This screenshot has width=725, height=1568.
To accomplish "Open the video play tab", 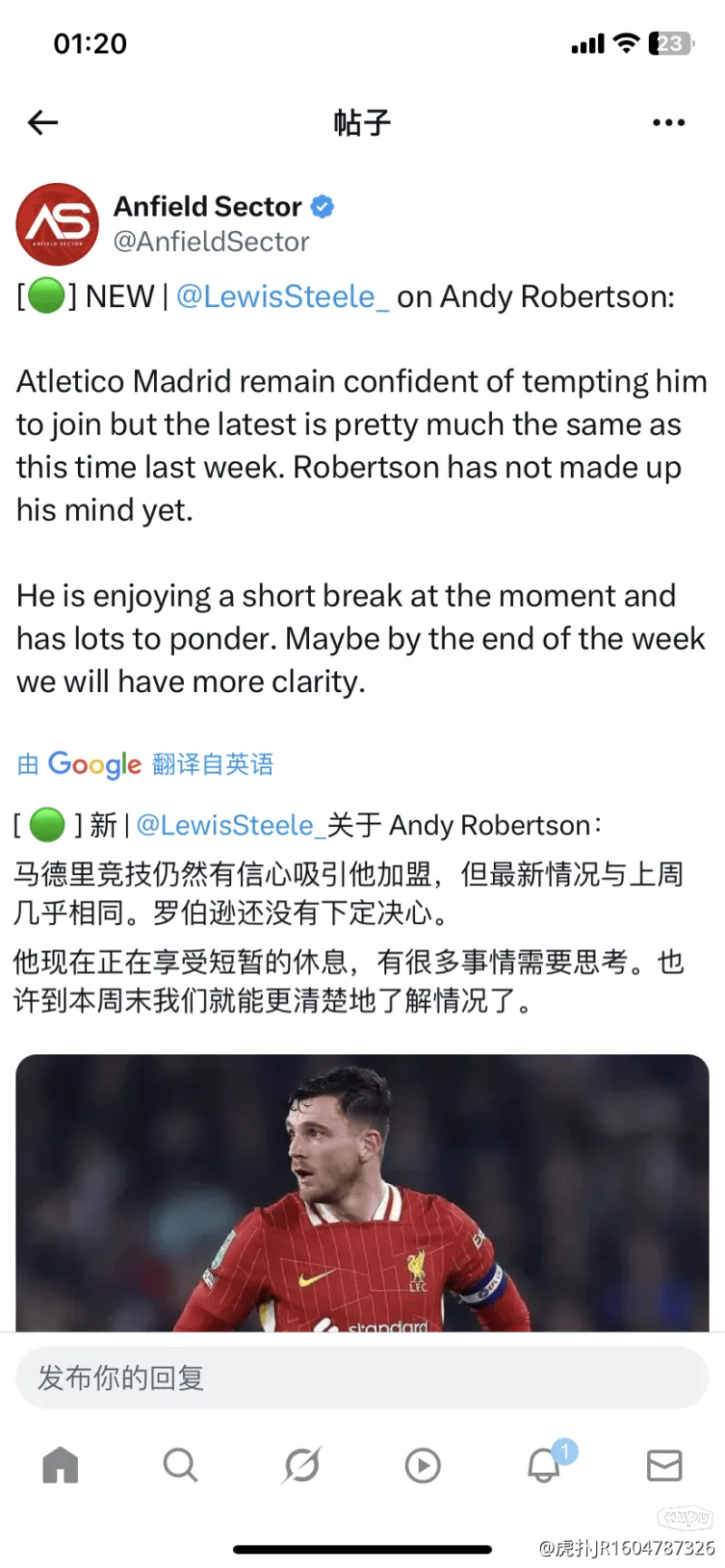I will coord(422,1465).
